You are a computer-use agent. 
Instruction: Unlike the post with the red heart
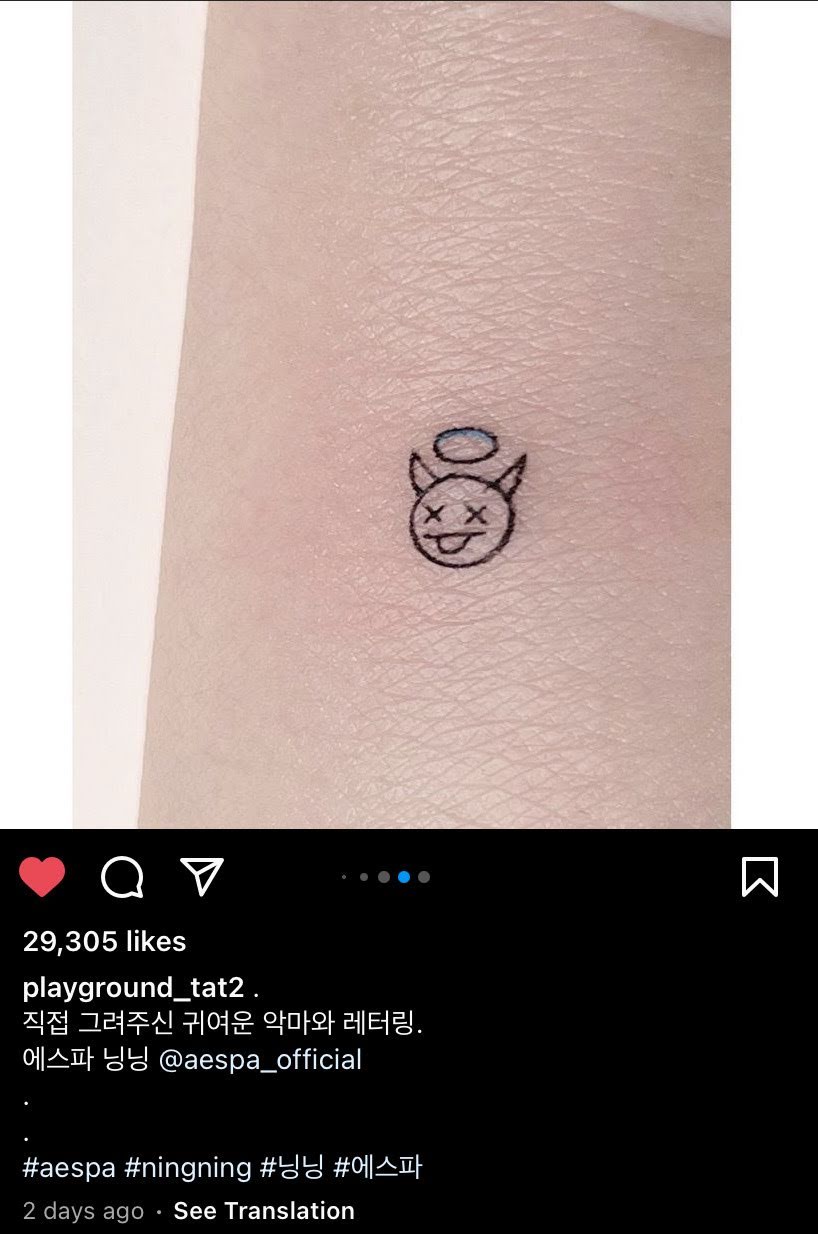pos(42,877)
